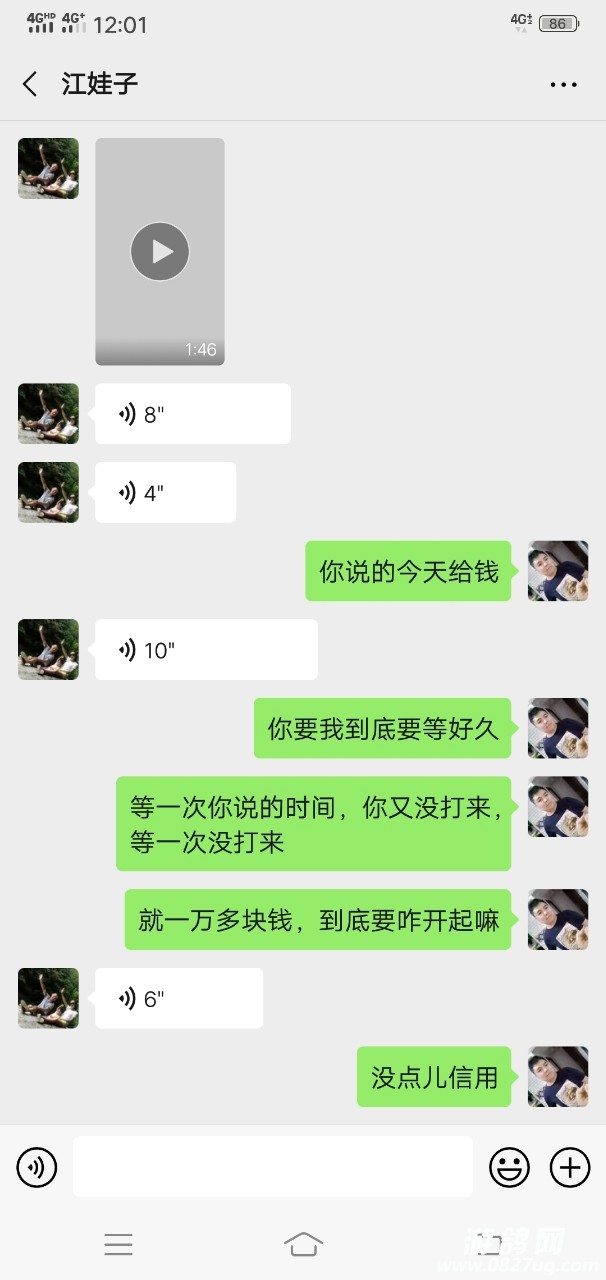Go back from the 江娃子 chat

point(30,84)
